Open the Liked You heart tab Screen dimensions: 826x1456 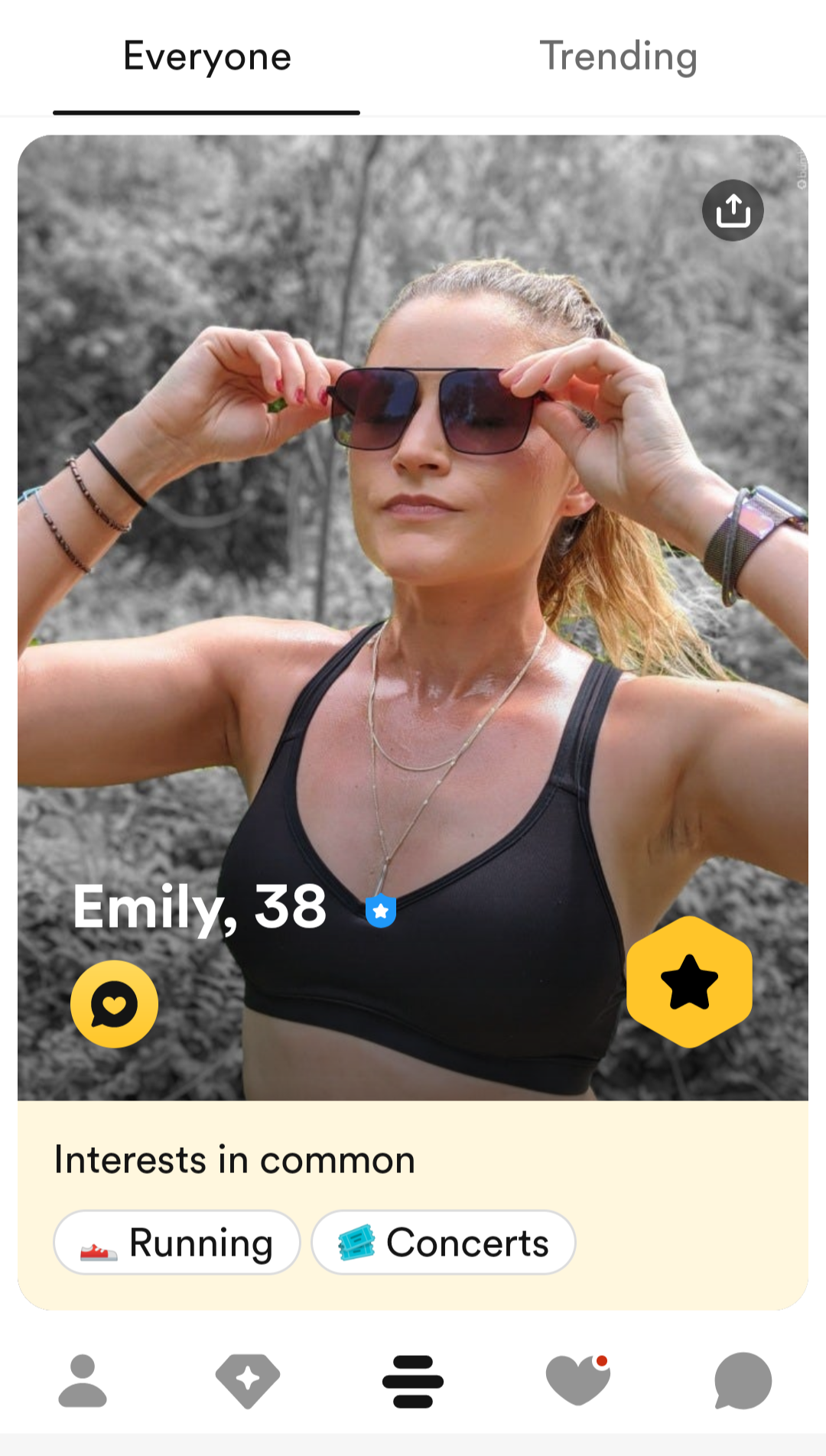coord(578,1380)
